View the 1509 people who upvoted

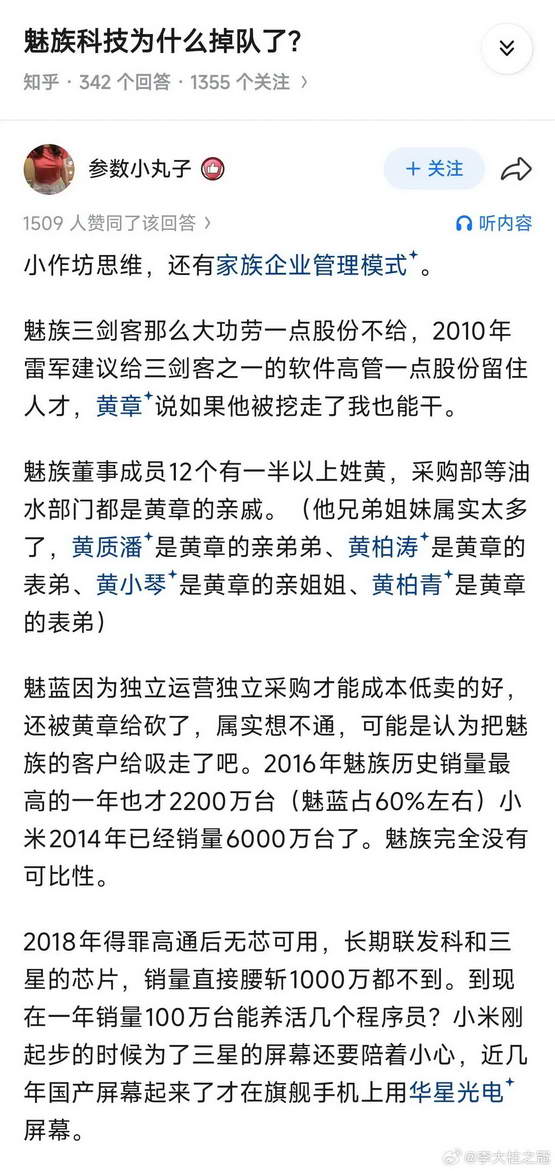(x=117, y=223)
